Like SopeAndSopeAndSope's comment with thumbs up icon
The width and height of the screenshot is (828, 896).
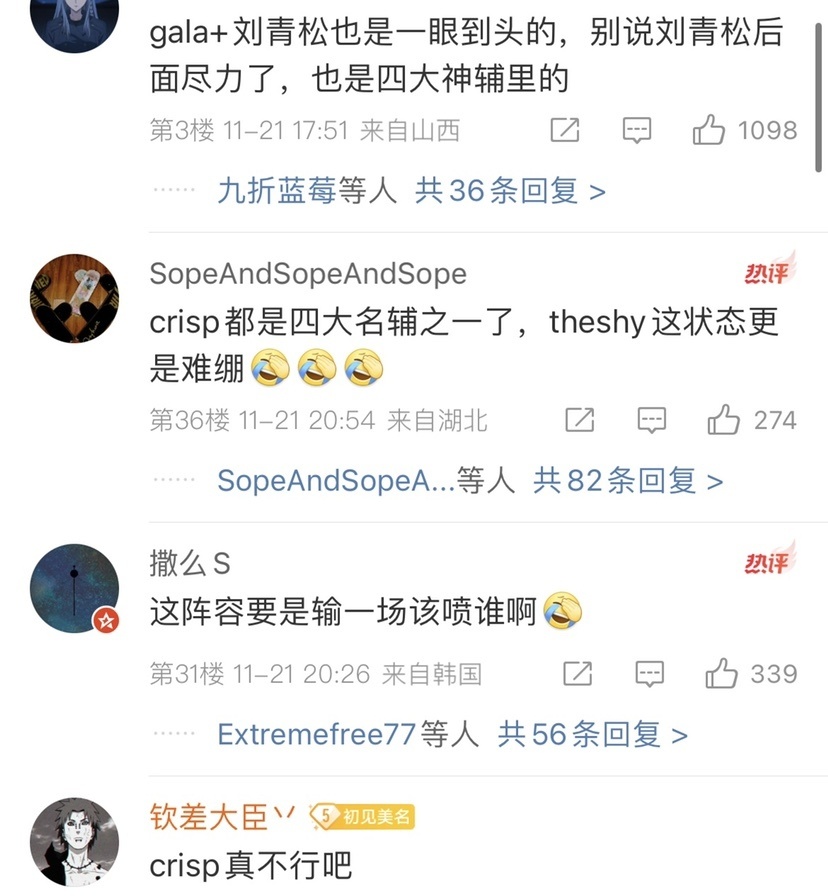722,420
